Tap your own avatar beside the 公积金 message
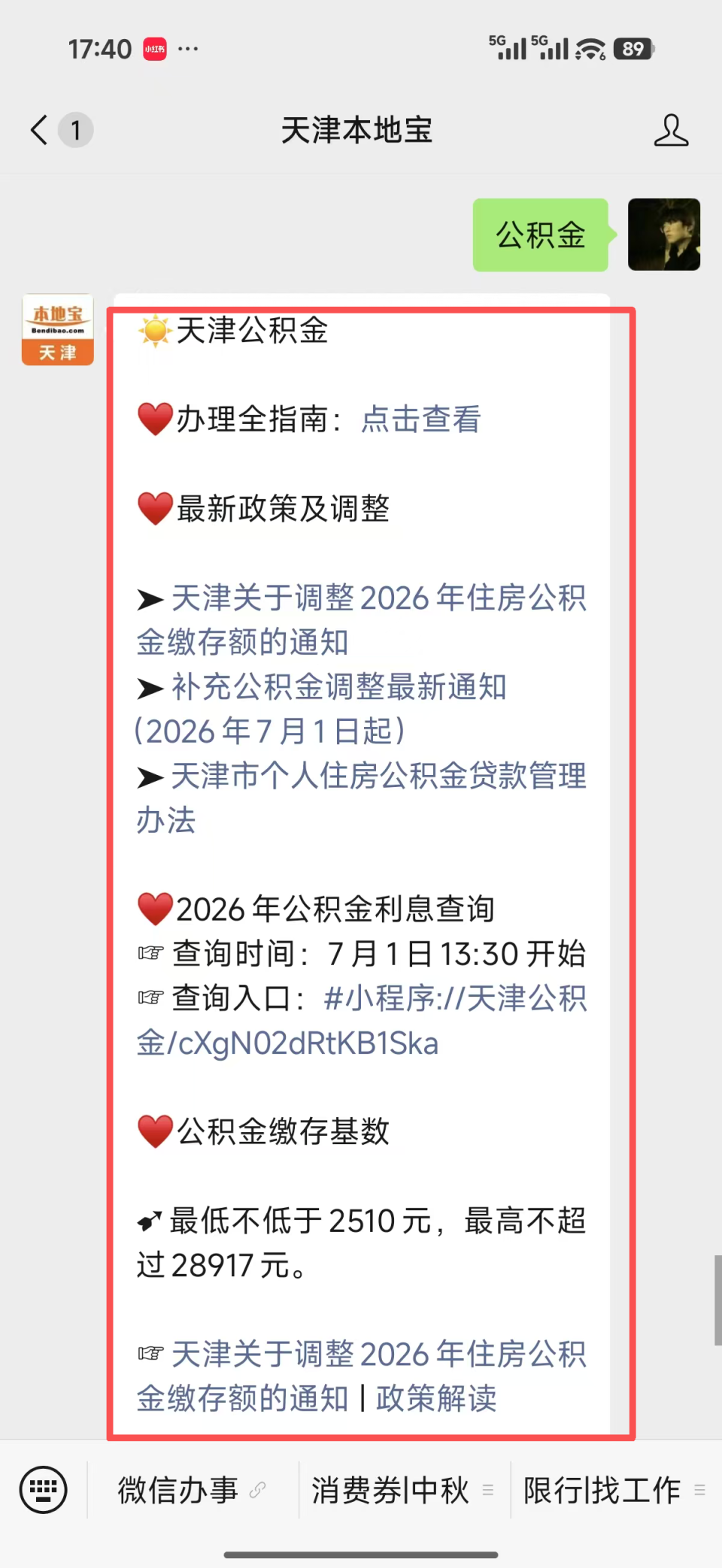 (x=664, y=235)
